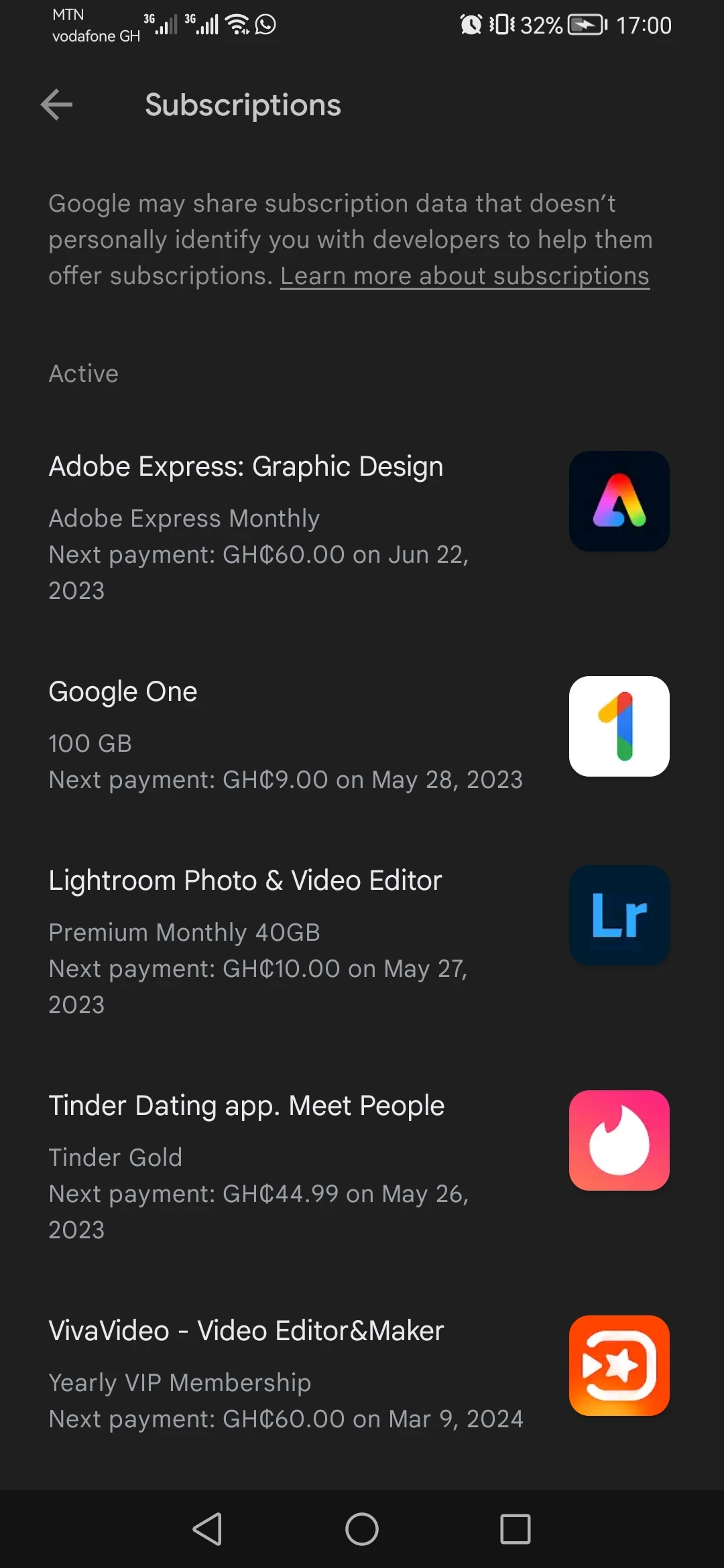Go back from the Subscriptions page
This screenshot has height=1568, width=724.
(x=57, y=105)
